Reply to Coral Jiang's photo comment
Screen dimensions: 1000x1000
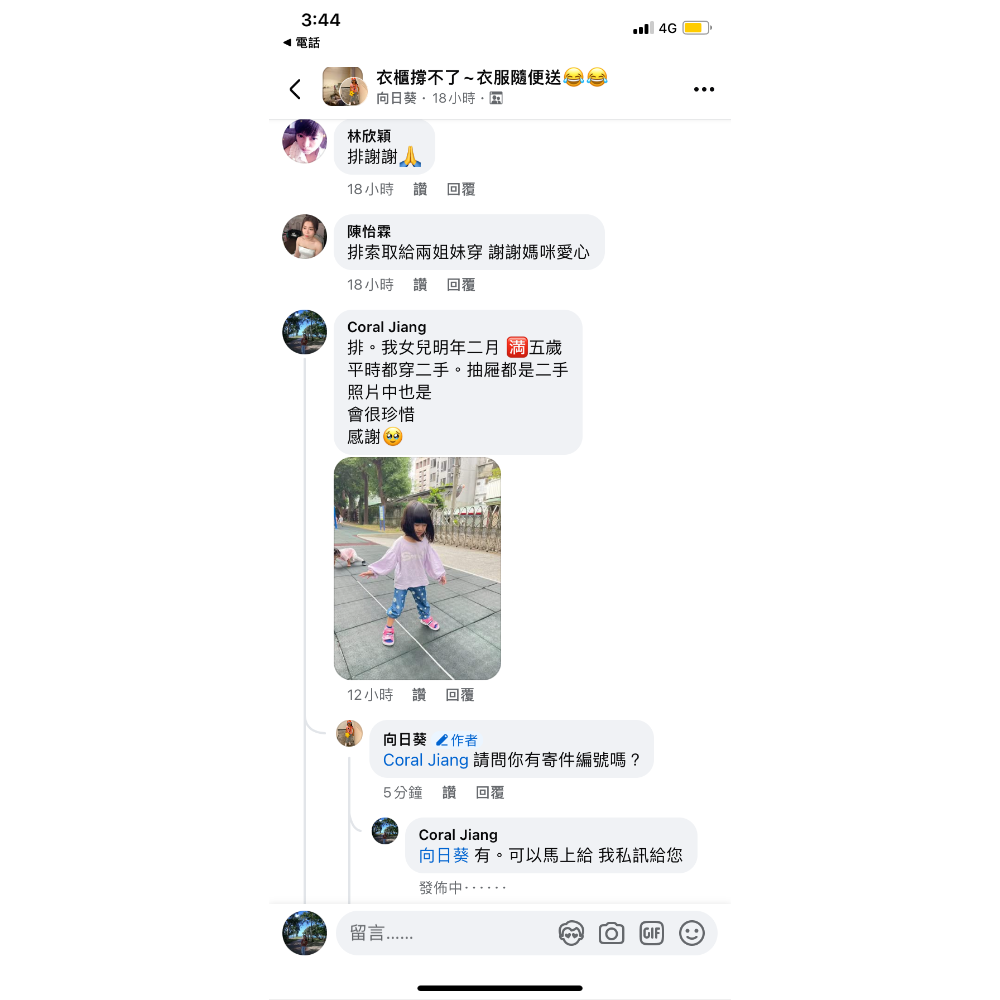461,695
